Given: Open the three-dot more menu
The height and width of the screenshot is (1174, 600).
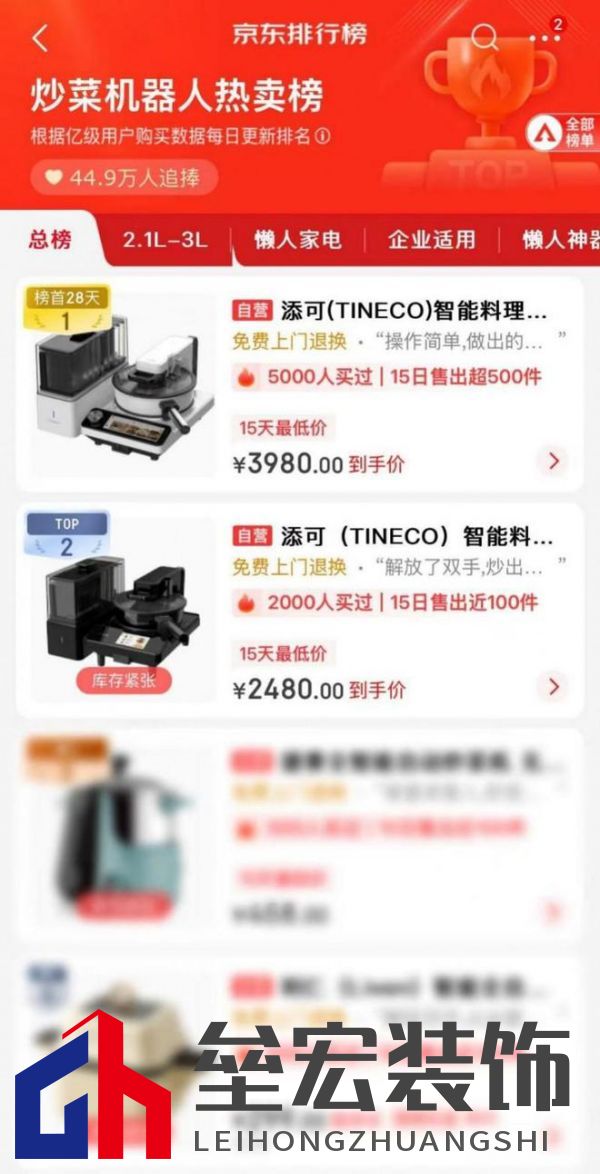Looking at the screenshot, I should coord(545,38).
